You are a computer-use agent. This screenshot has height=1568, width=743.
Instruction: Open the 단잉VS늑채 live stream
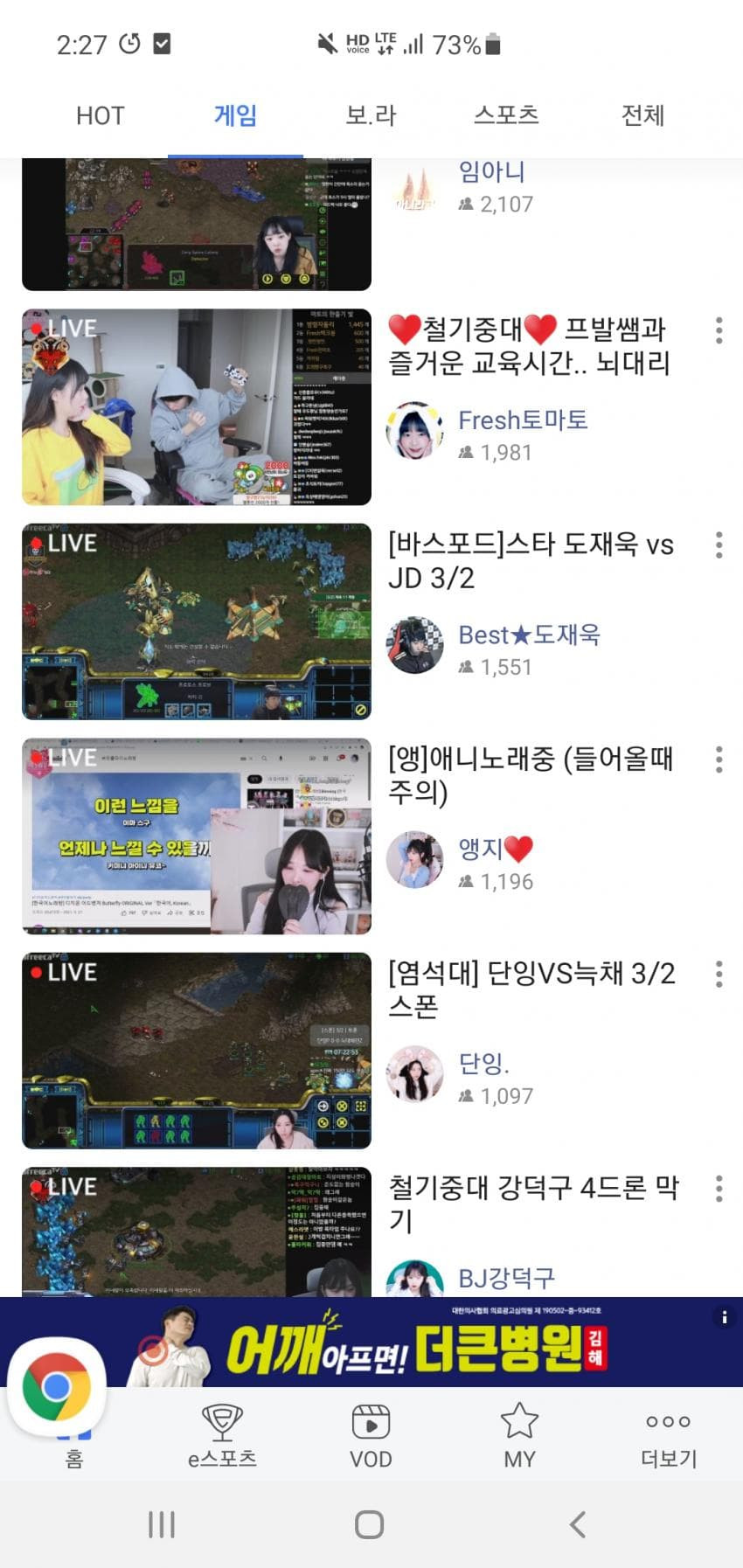click(197, 1051)
